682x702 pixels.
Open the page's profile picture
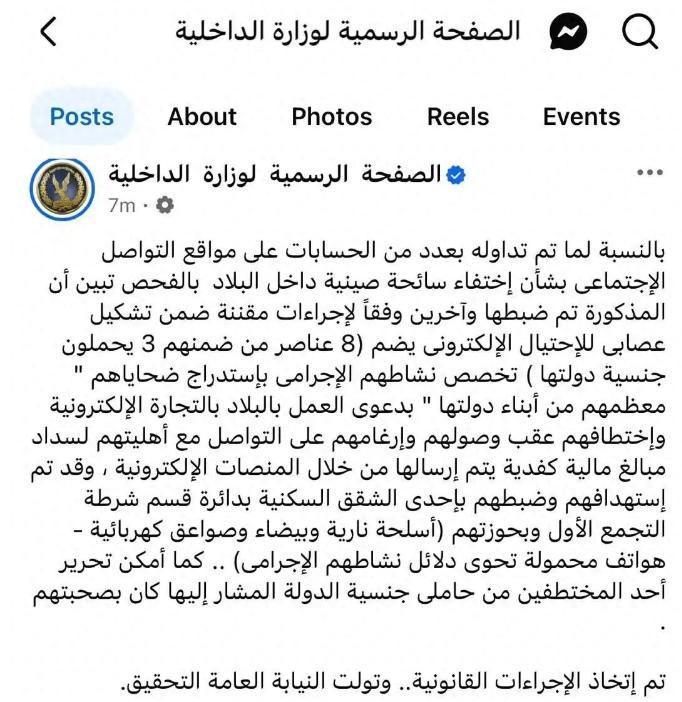60,189
